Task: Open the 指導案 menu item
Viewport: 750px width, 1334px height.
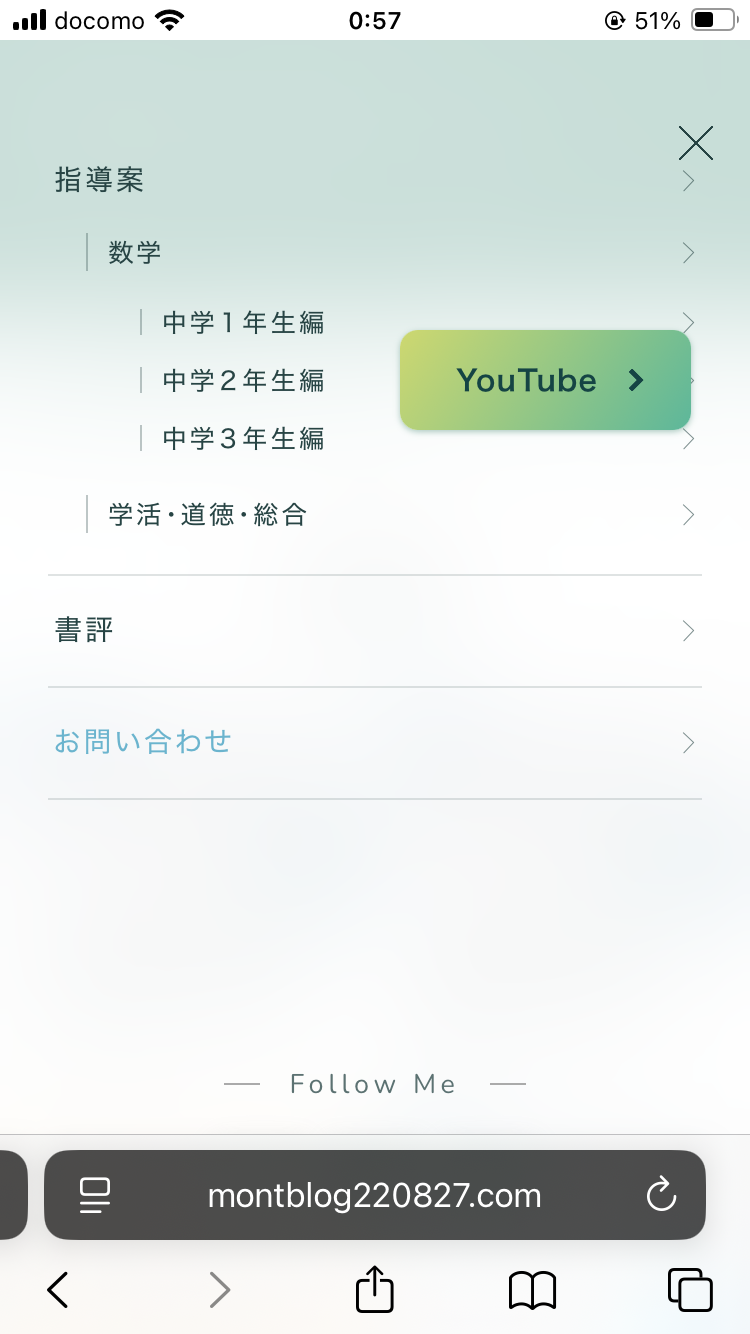Action: [x=375, y=180]
